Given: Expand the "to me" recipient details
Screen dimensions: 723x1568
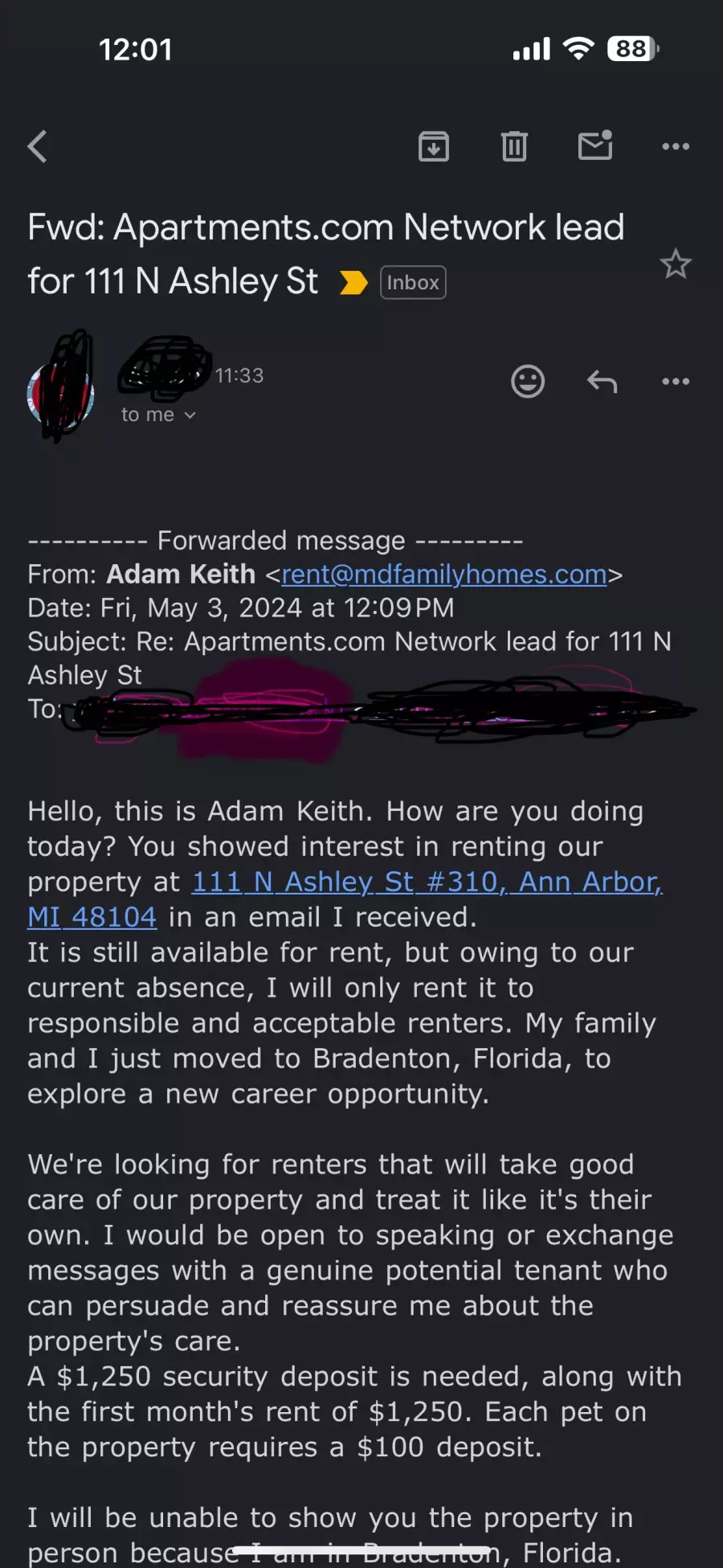Looking at the screenshot, I should pos(158,415).
